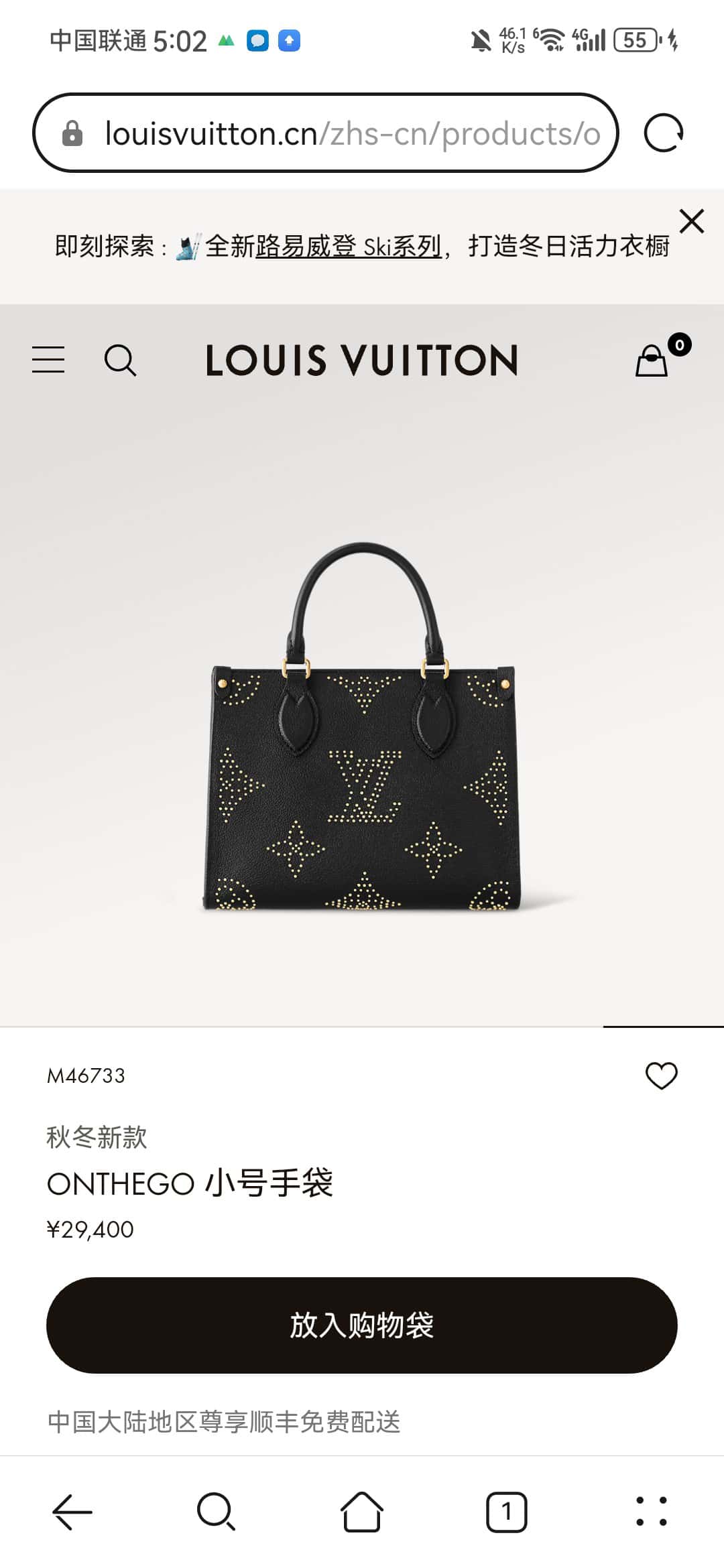
Task: Open the browser four-dot menu
Action: coord(651,1512)
